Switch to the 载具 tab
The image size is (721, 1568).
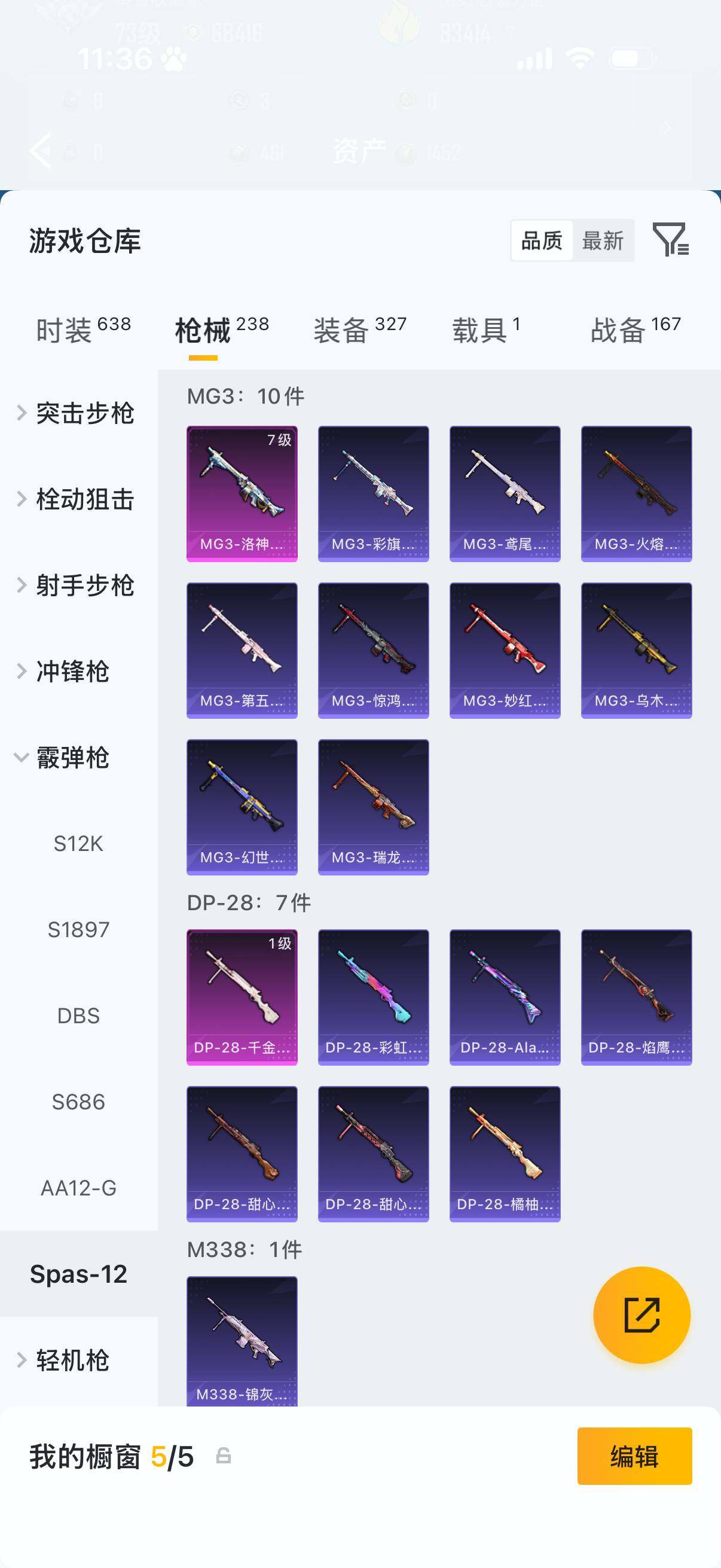point(485,331)
